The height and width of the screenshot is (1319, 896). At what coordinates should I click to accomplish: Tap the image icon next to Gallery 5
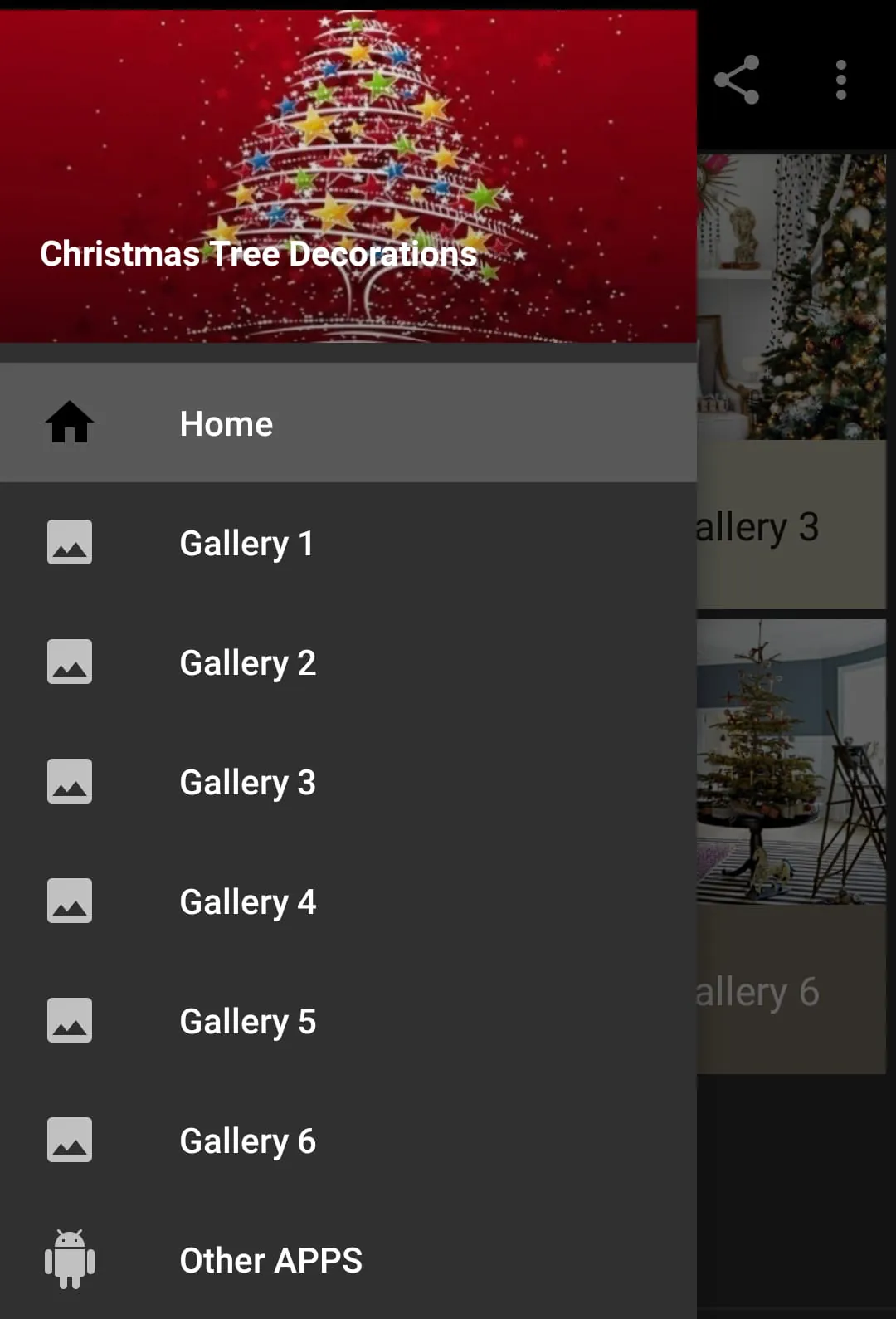(69, 1021)
